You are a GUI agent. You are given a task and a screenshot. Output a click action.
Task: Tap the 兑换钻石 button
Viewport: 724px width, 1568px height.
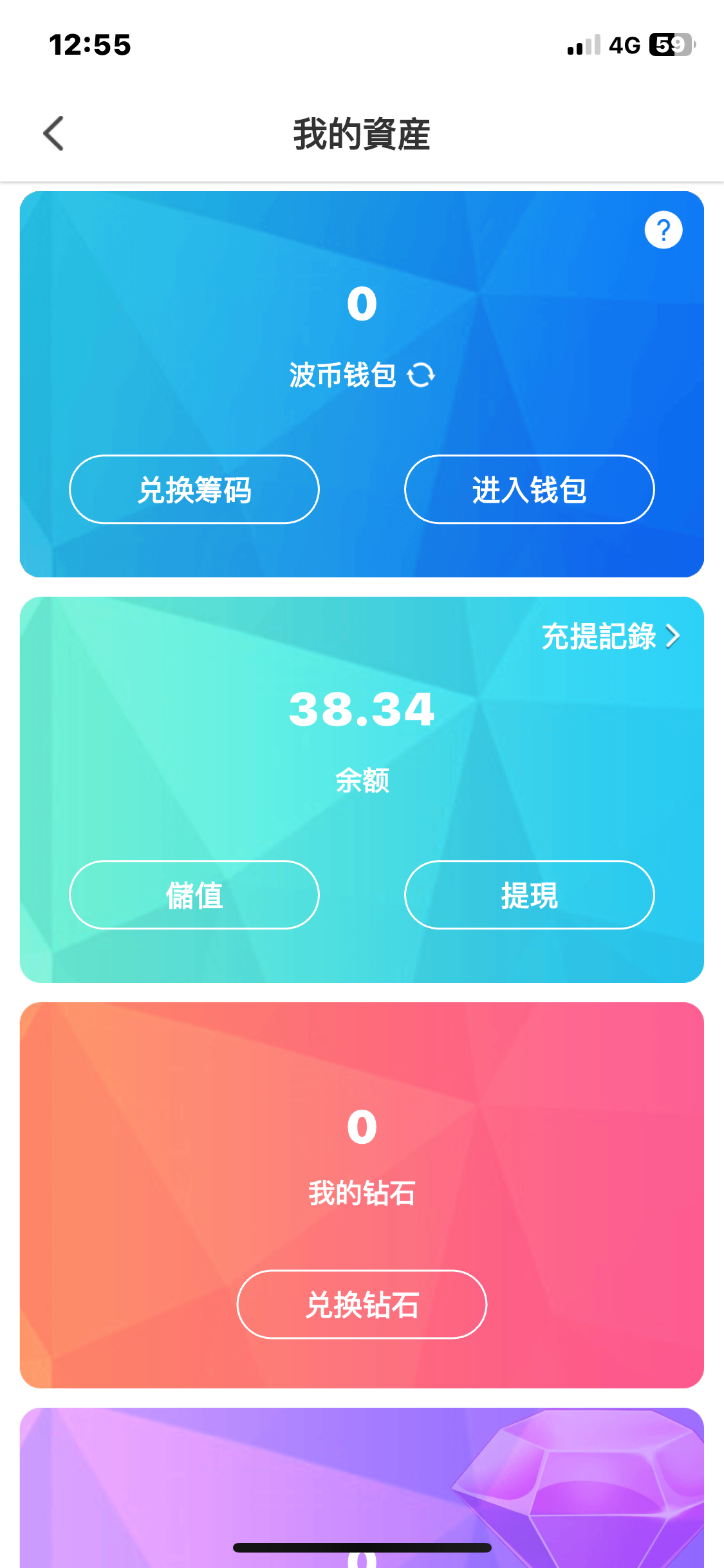coord(362,1305)
